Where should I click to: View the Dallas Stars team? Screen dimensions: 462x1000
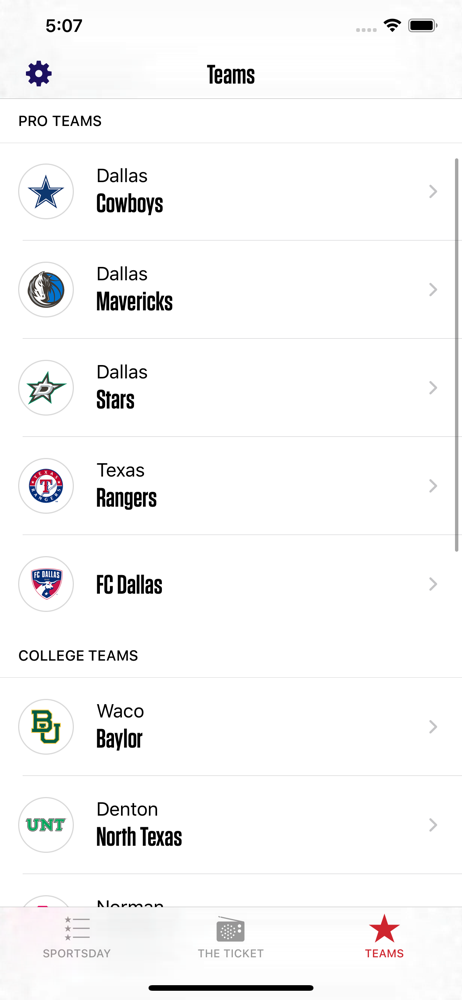pos(231,388)
